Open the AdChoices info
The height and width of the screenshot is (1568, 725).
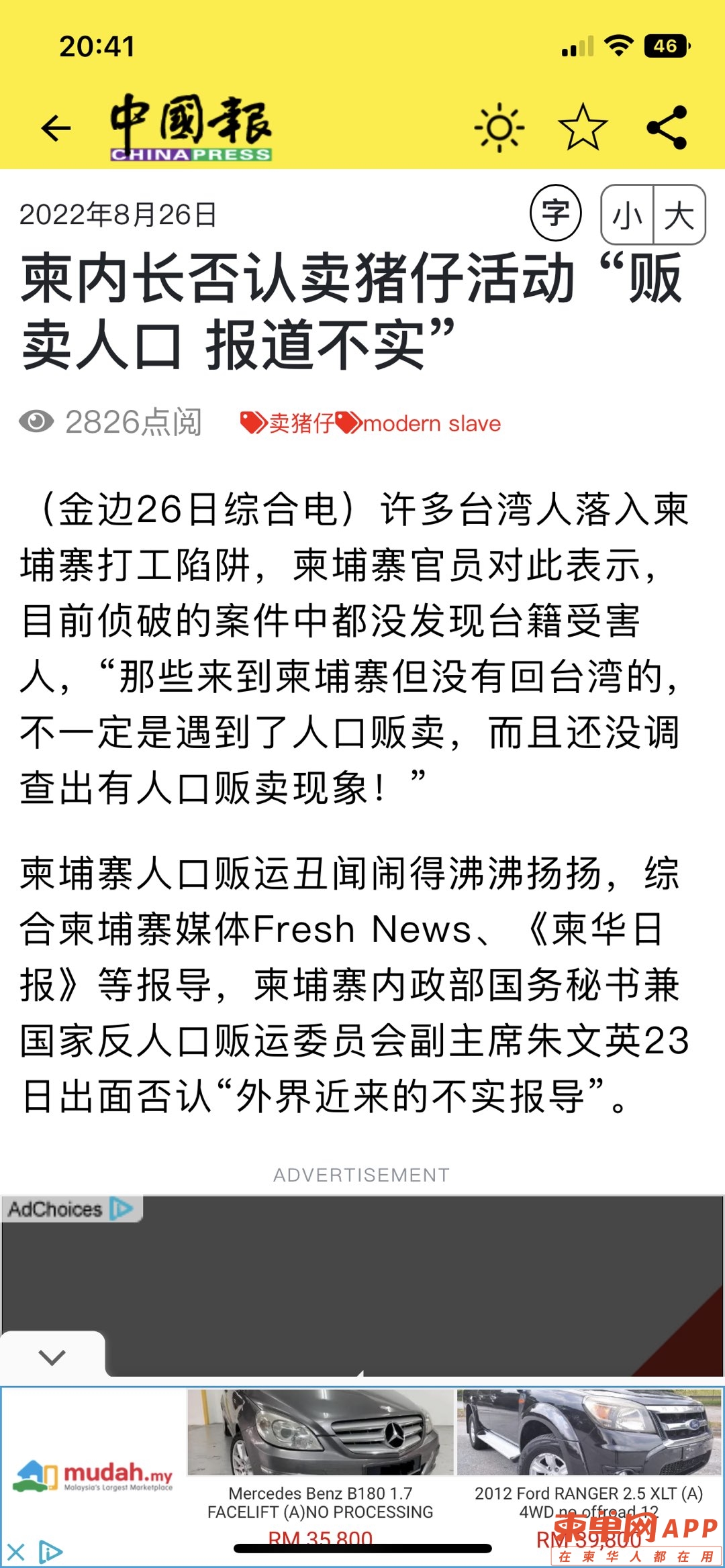70,1209
